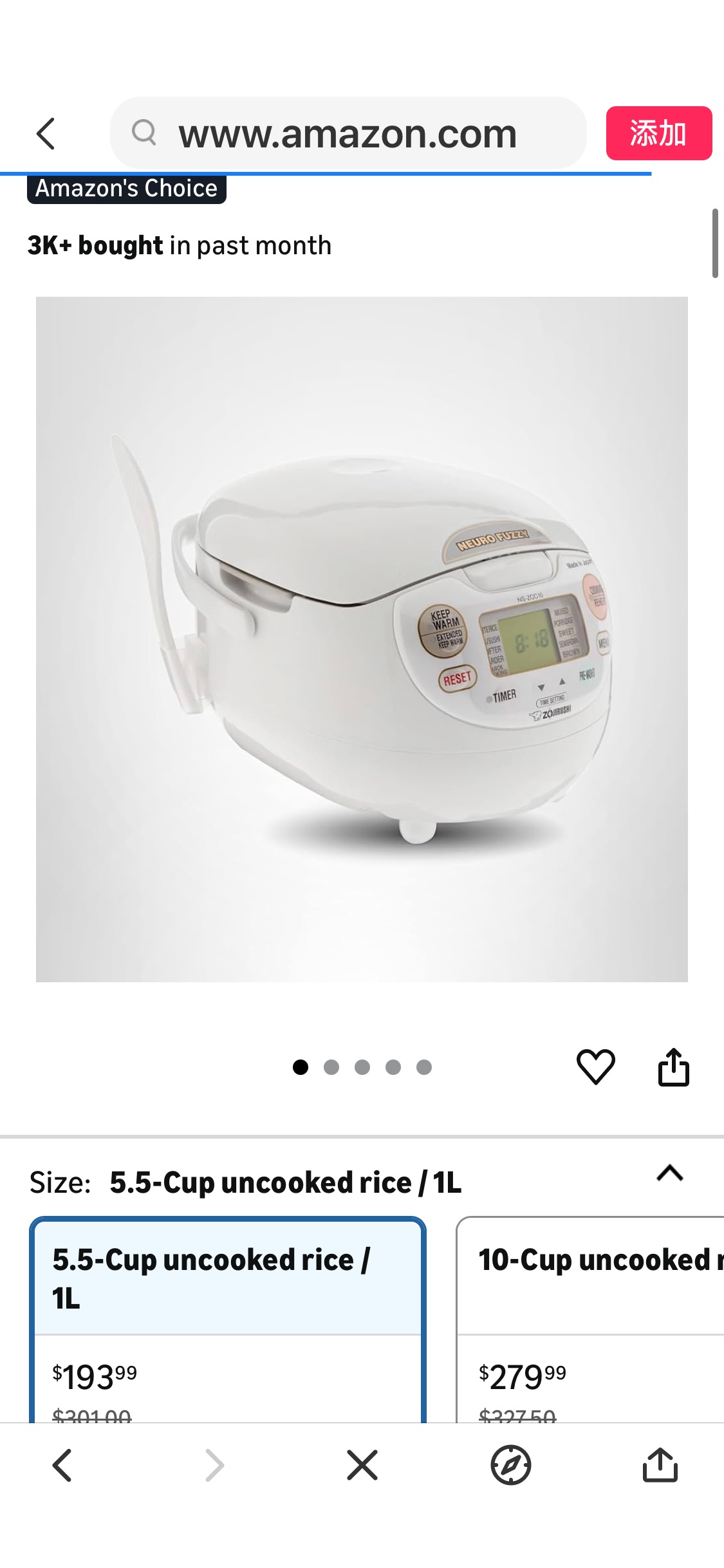Open the share sheet via share icon
The width and height of the screenshot is (724, 1568).
click(x=674, y=1067)
